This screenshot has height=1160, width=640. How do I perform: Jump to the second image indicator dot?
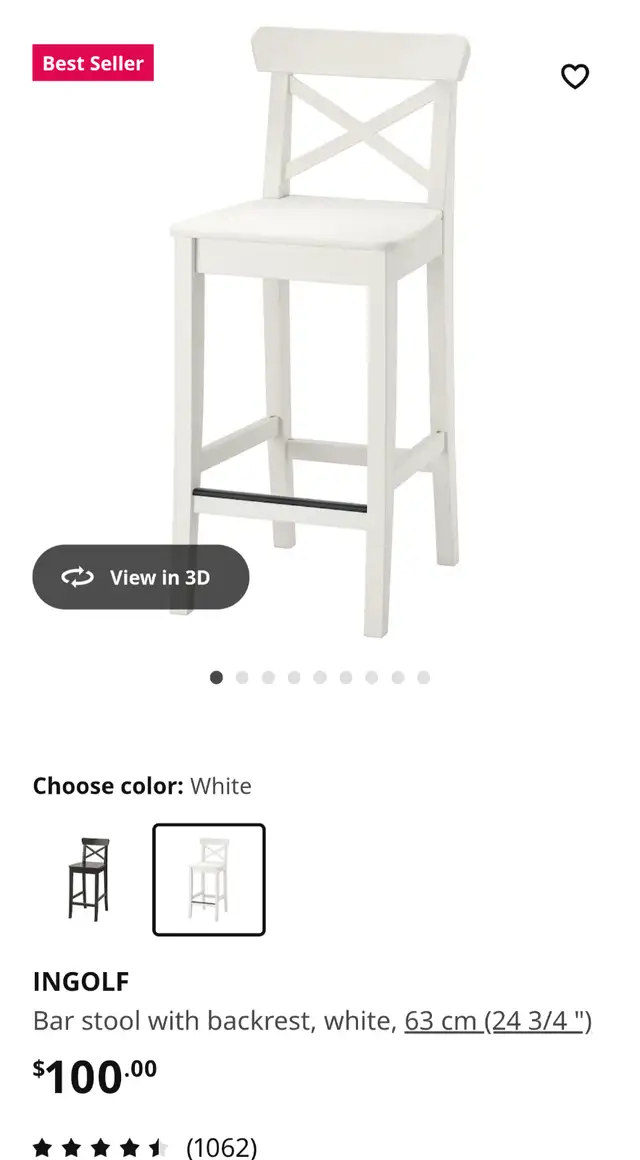coord(242,678)
